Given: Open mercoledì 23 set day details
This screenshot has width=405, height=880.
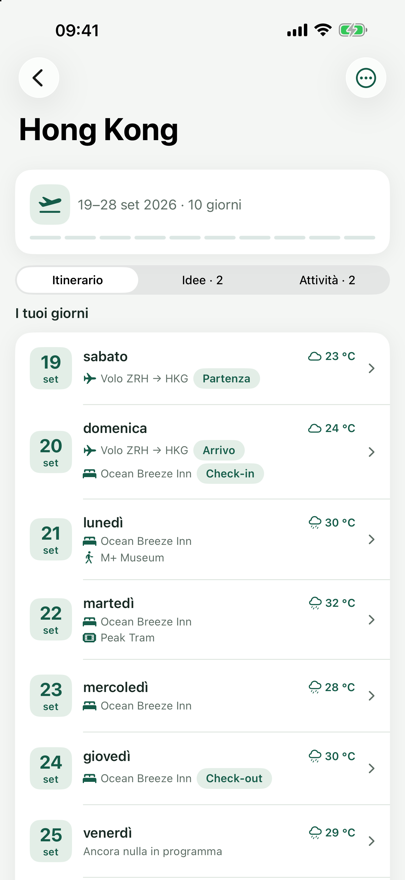Looking at the screenshot, I should click(202, 696).
